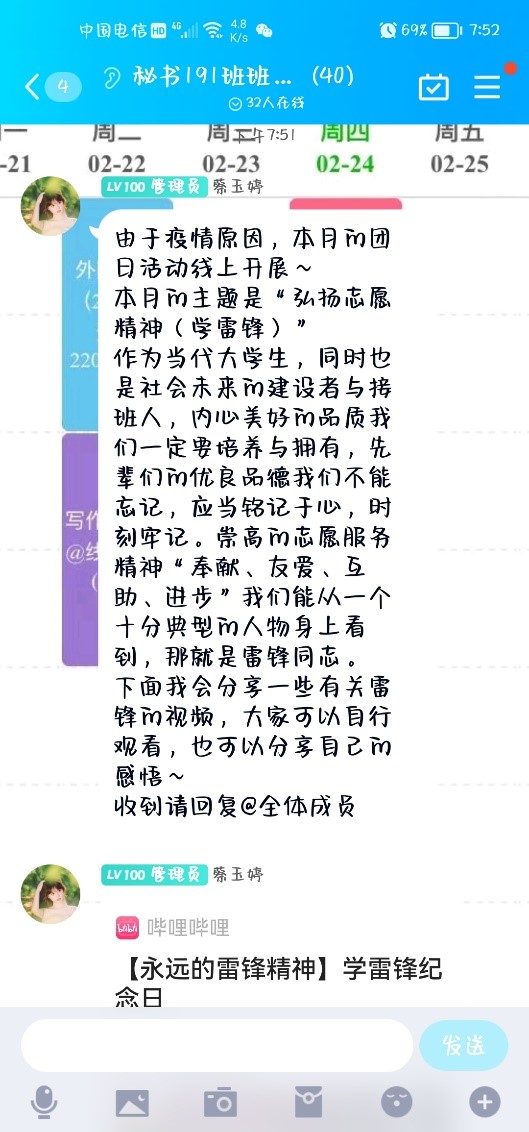529x1132 pixels.
Task: Open the emoji sticker panel
Action: [396, 1102]
